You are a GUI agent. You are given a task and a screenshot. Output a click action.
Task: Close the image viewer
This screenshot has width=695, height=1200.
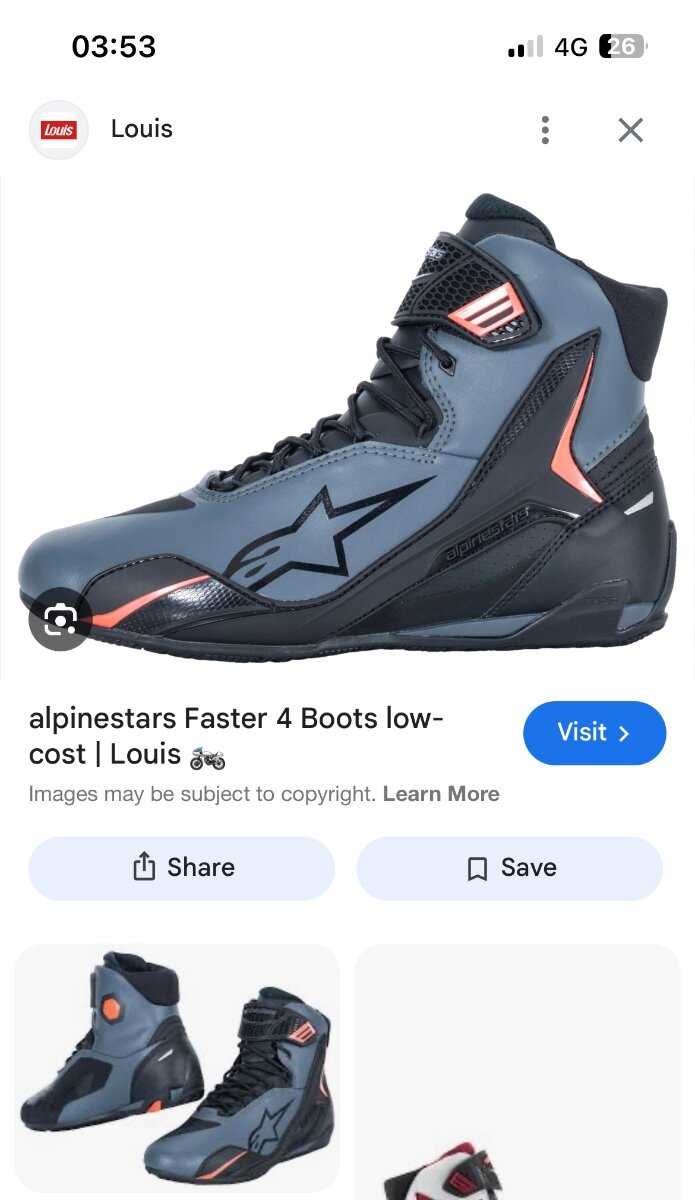(630, 130)
